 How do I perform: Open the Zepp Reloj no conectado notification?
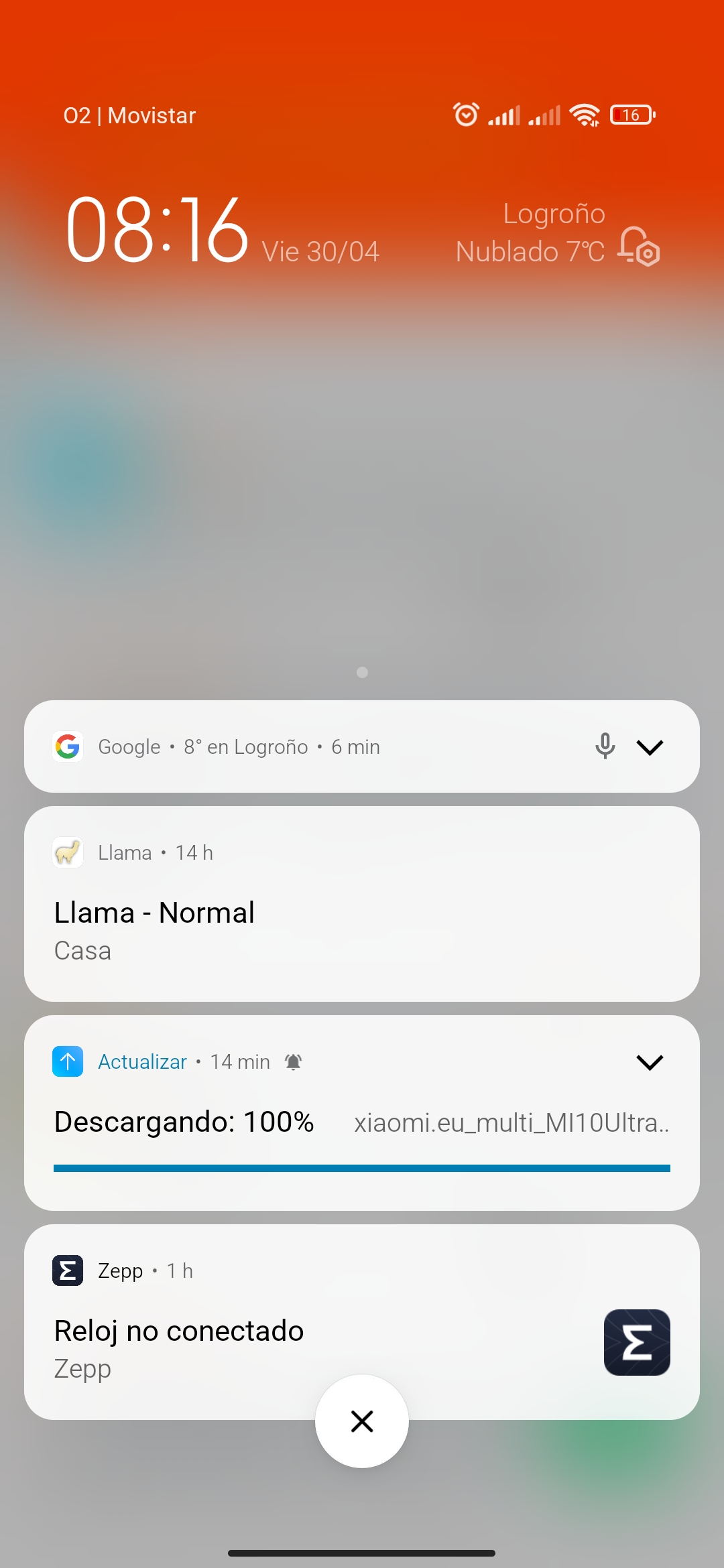[x=362, y=1322]
